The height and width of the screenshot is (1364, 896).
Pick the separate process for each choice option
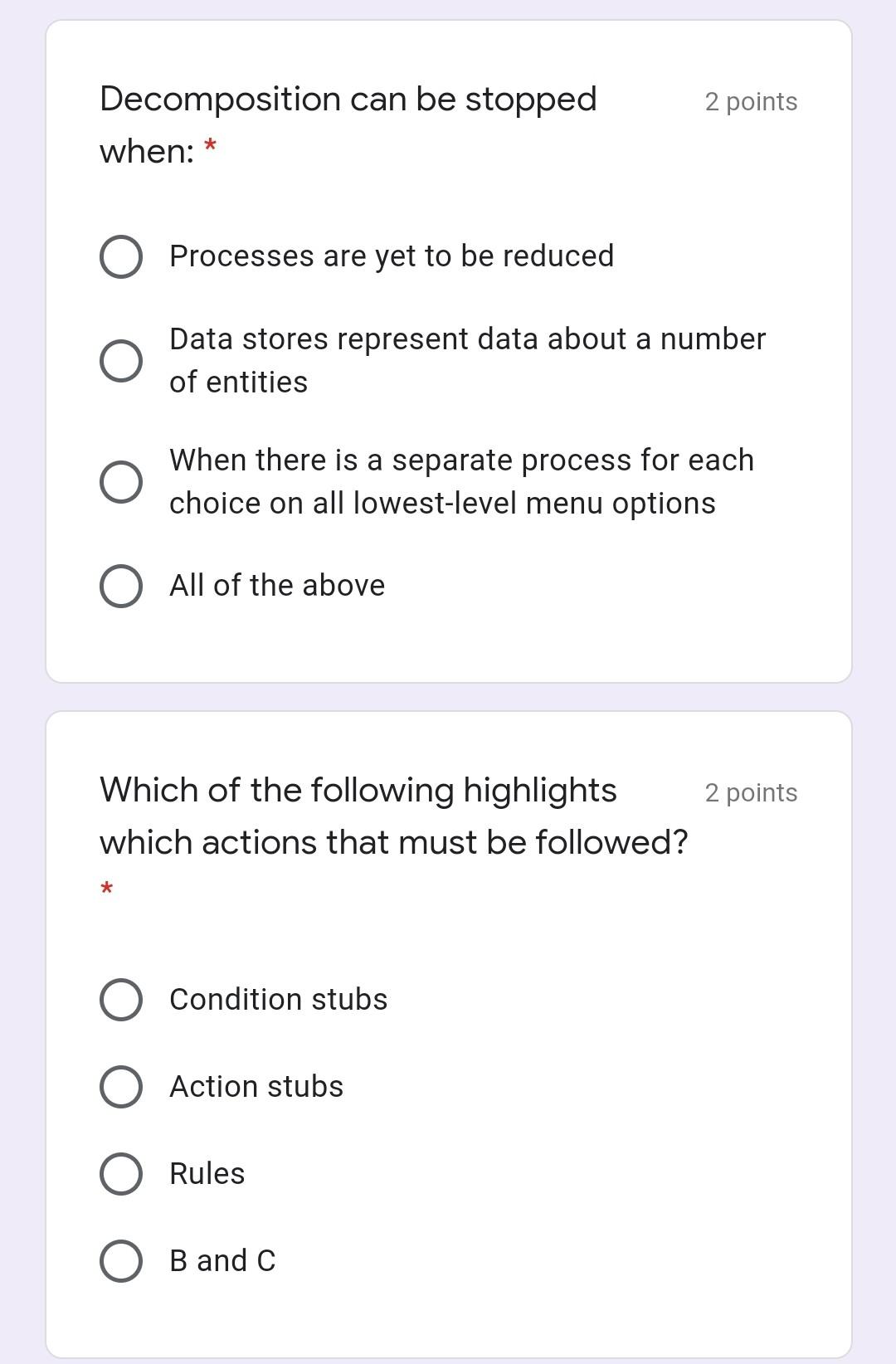tap(121, 482)
